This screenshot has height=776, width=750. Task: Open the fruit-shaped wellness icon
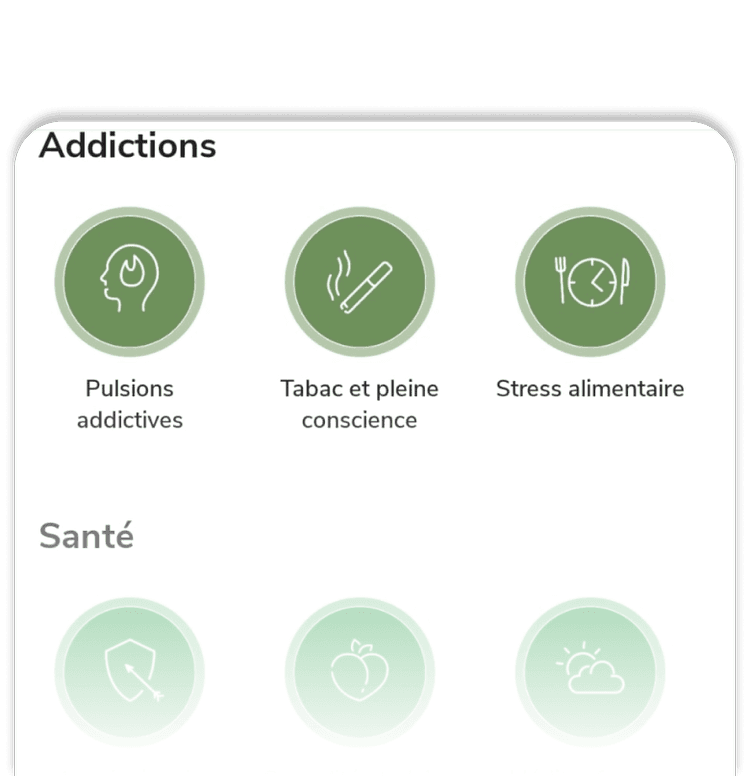click(x=360, y=673)
